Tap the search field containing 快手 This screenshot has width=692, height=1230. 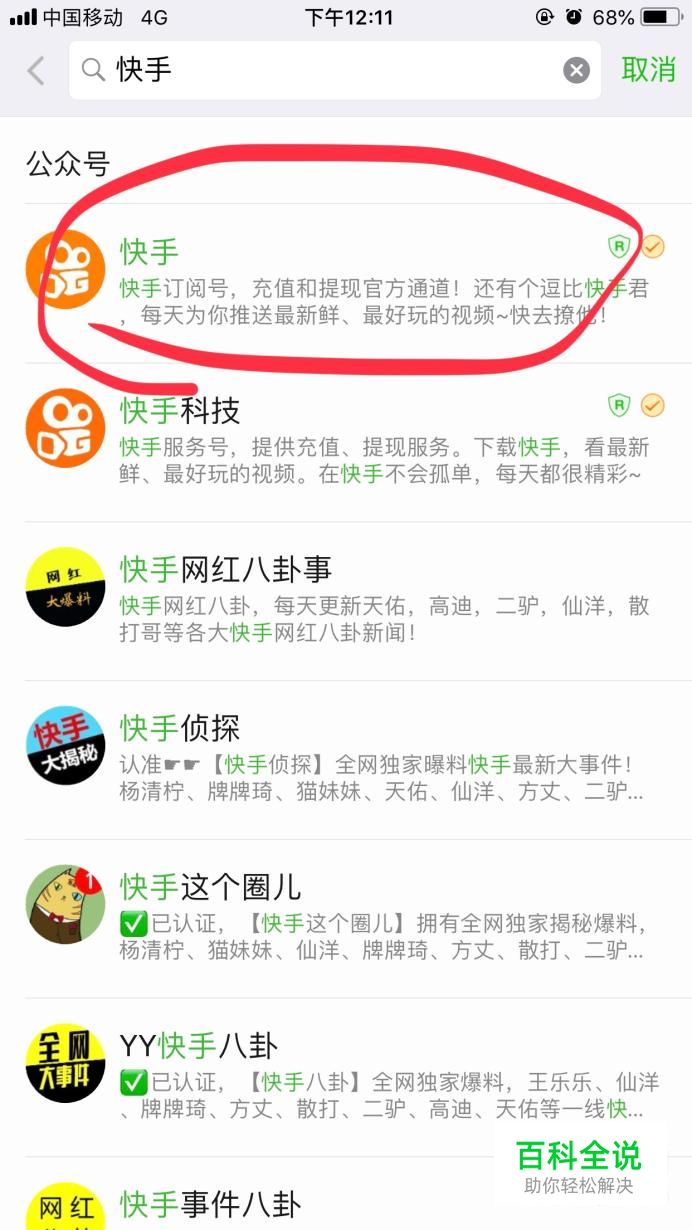point(335,70)
